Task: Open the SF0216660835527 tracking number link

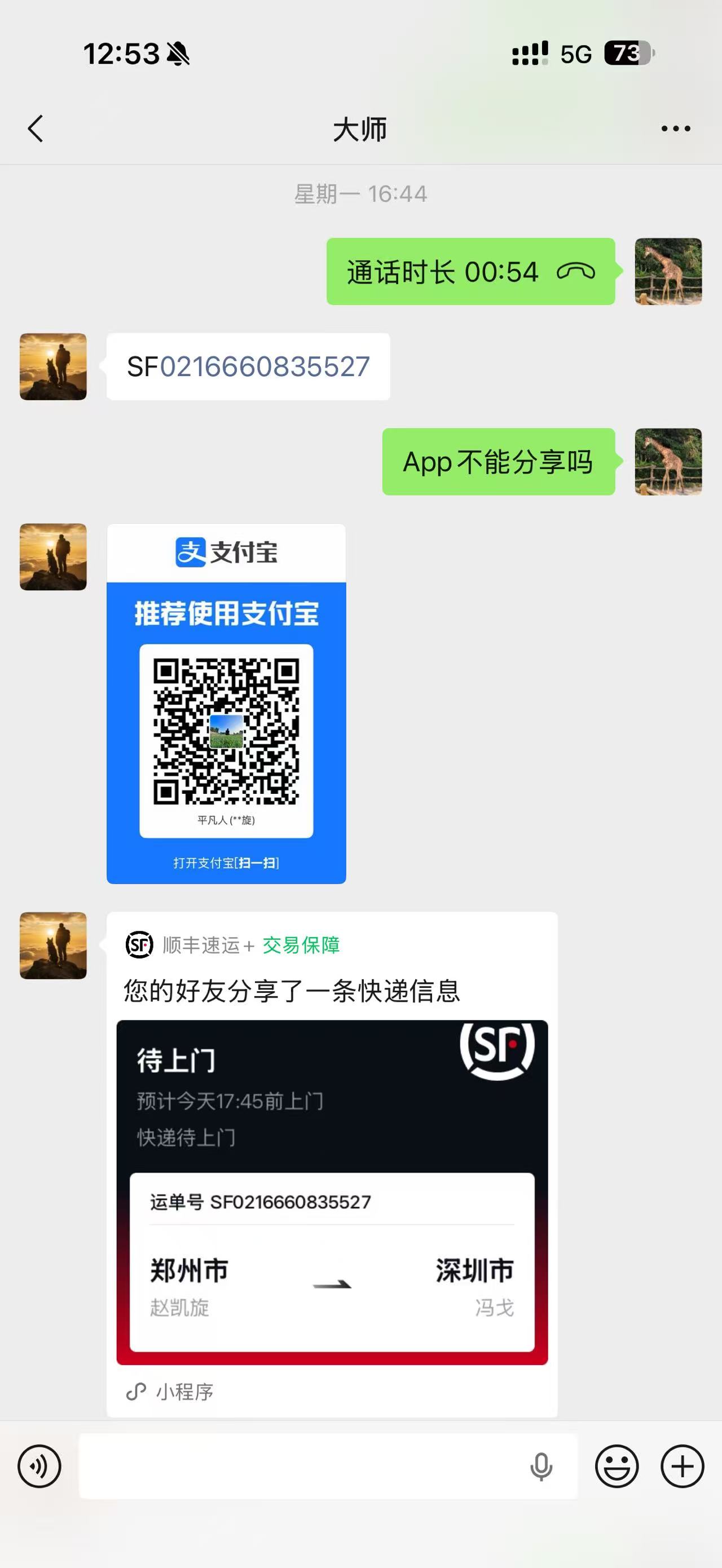Action: point(264,366)
